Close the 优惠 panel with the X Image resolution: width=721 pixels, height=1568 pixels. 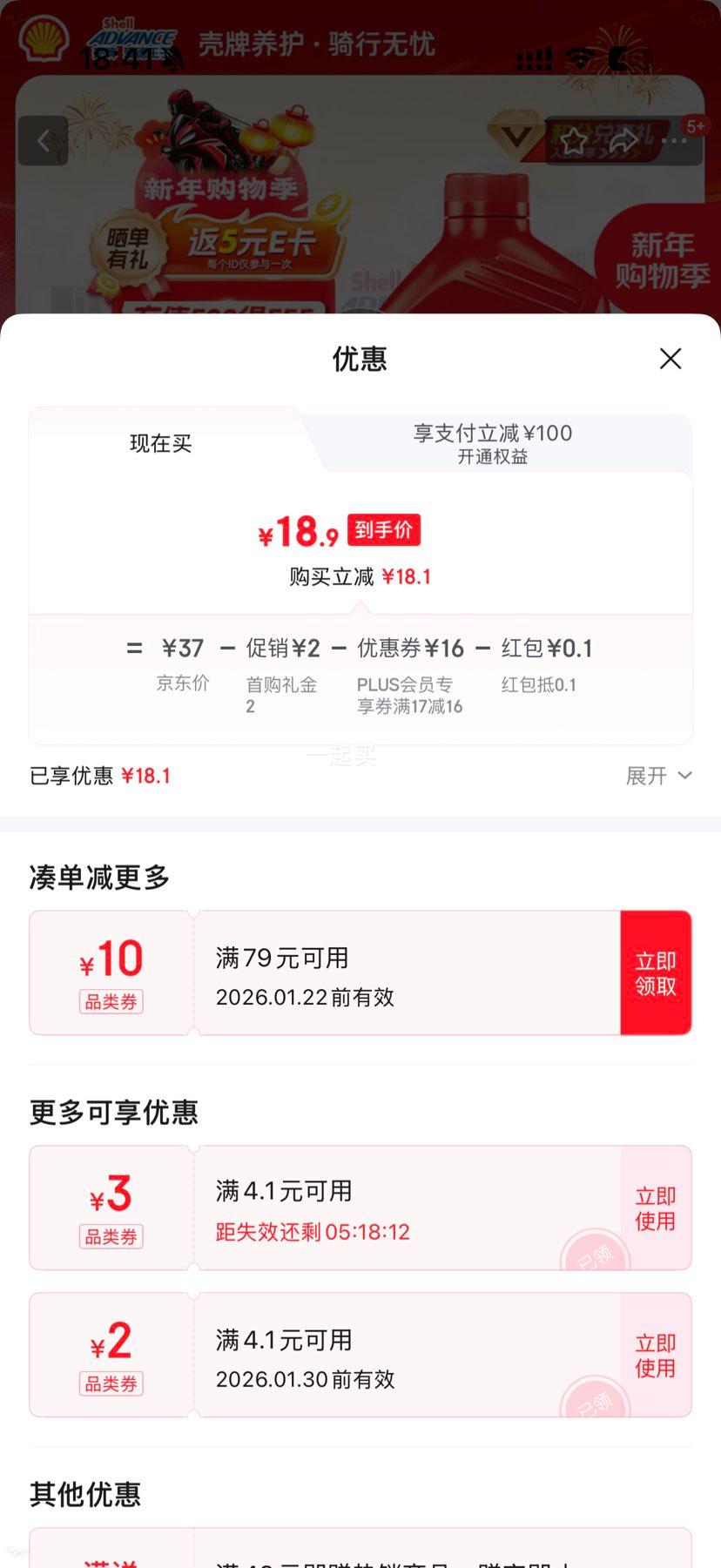pyautogui.click(x=670, y=359)
